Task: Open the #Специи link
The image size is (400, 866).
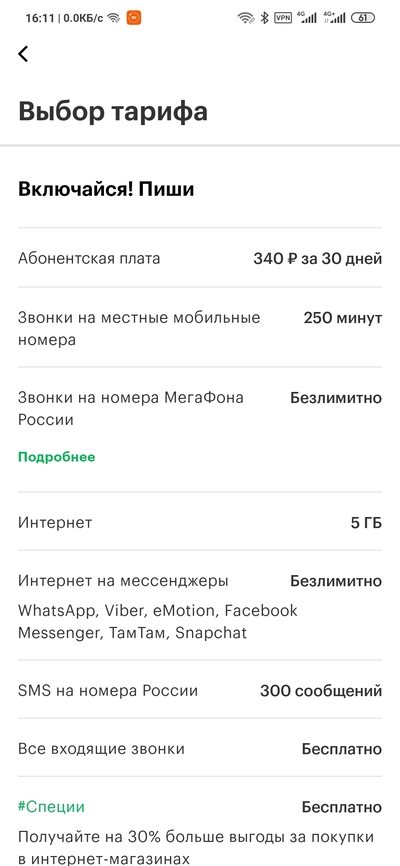Action: click(x=51, y=807)
